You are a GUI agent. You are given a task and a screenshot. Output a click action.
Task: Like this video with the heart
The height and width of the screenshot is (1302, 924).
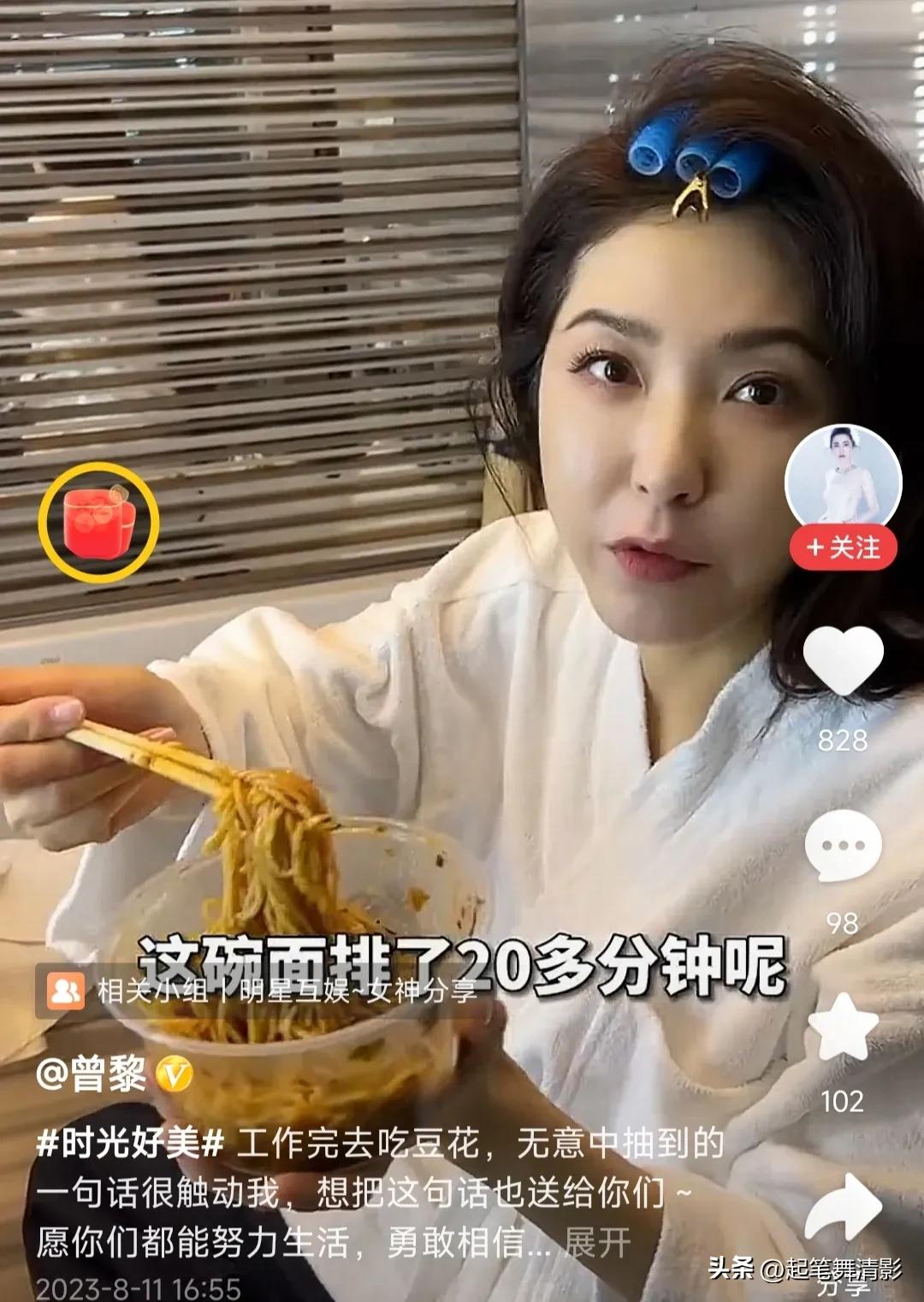[843, 660]
